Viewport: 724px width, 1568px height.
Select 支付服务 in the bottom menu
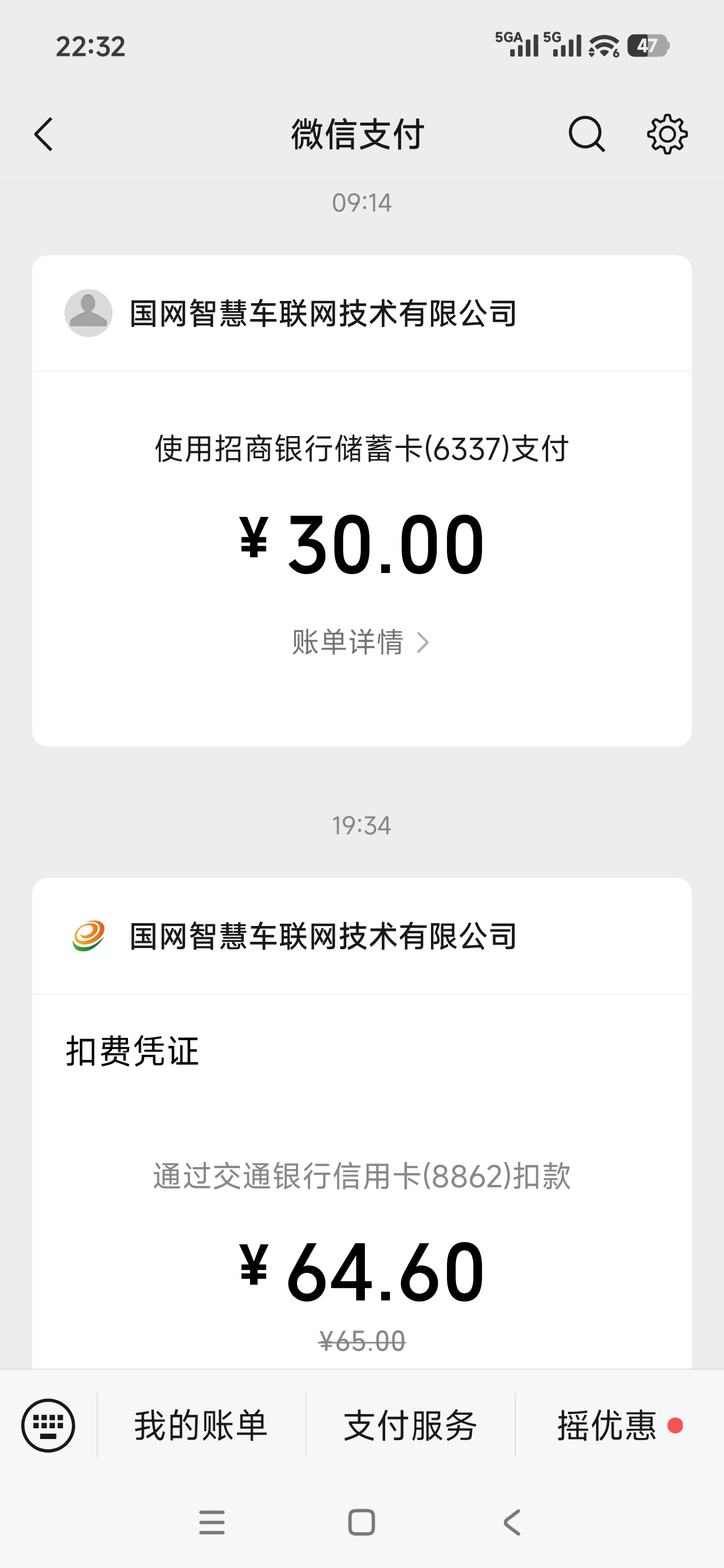[x=411, y=1425]
